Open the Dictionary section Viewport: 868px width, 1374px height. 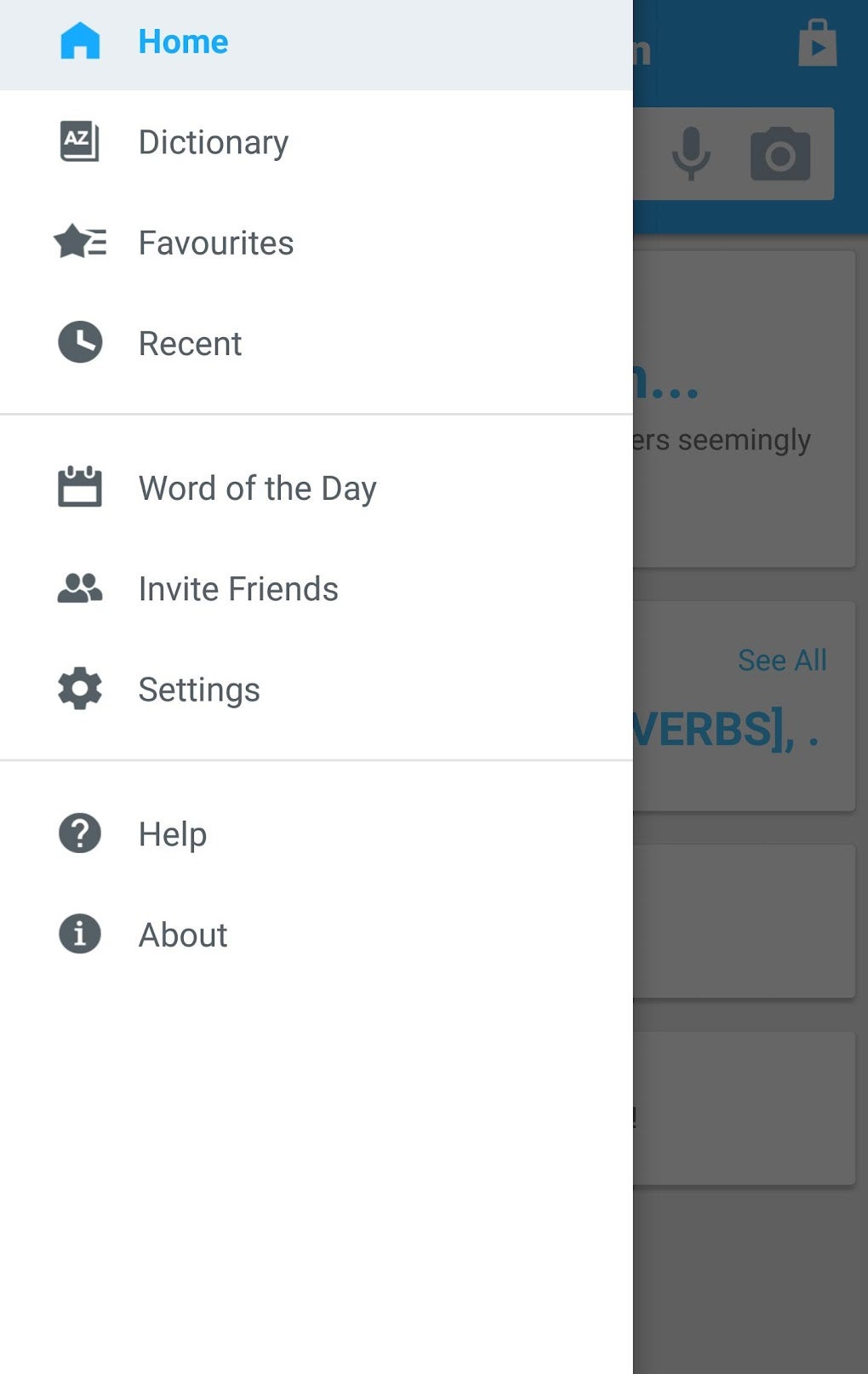click(x=213, y=142)
